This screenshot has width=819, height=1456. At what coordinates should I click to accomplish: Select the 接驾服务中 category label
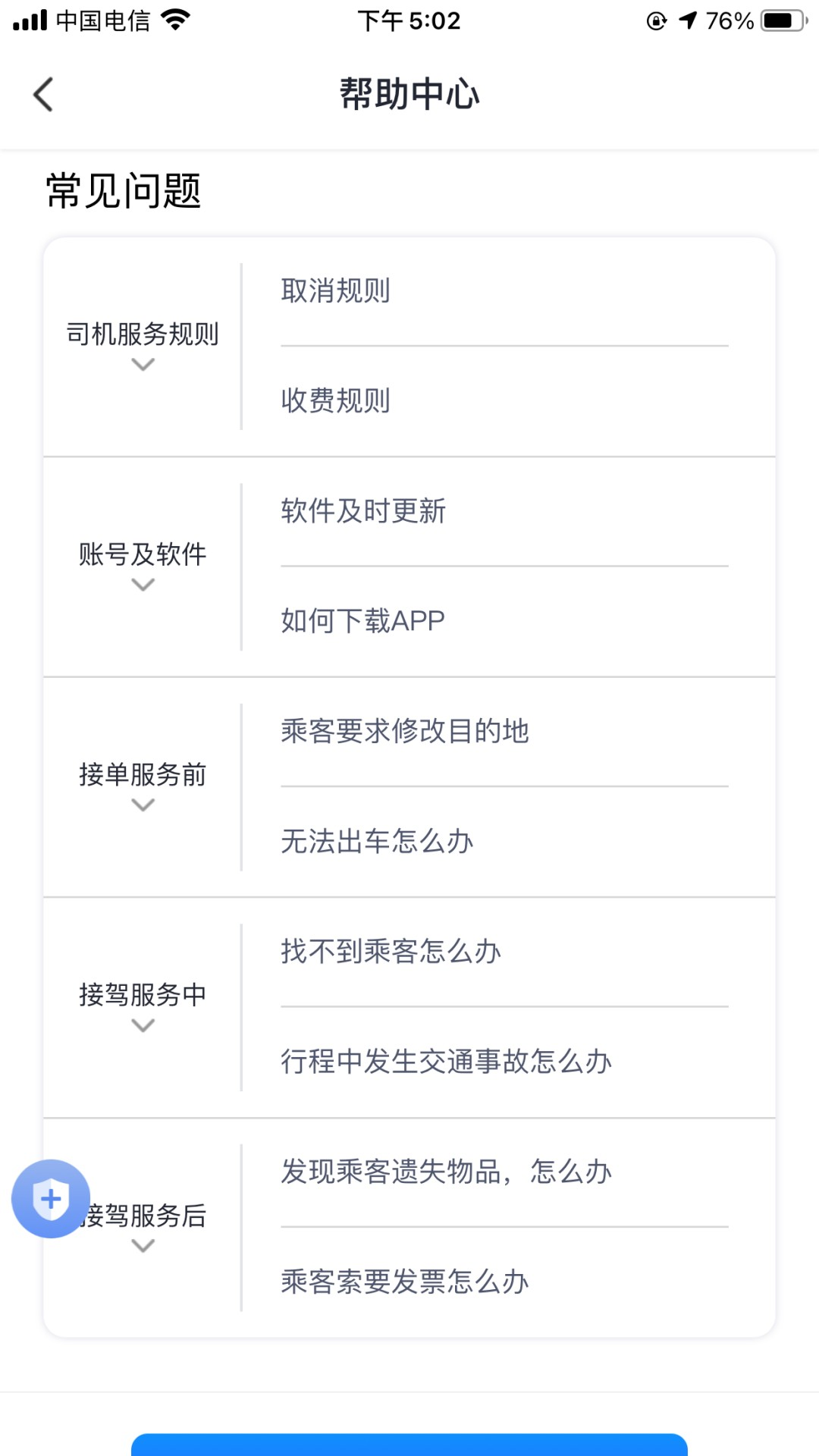(x=142, y=994)
